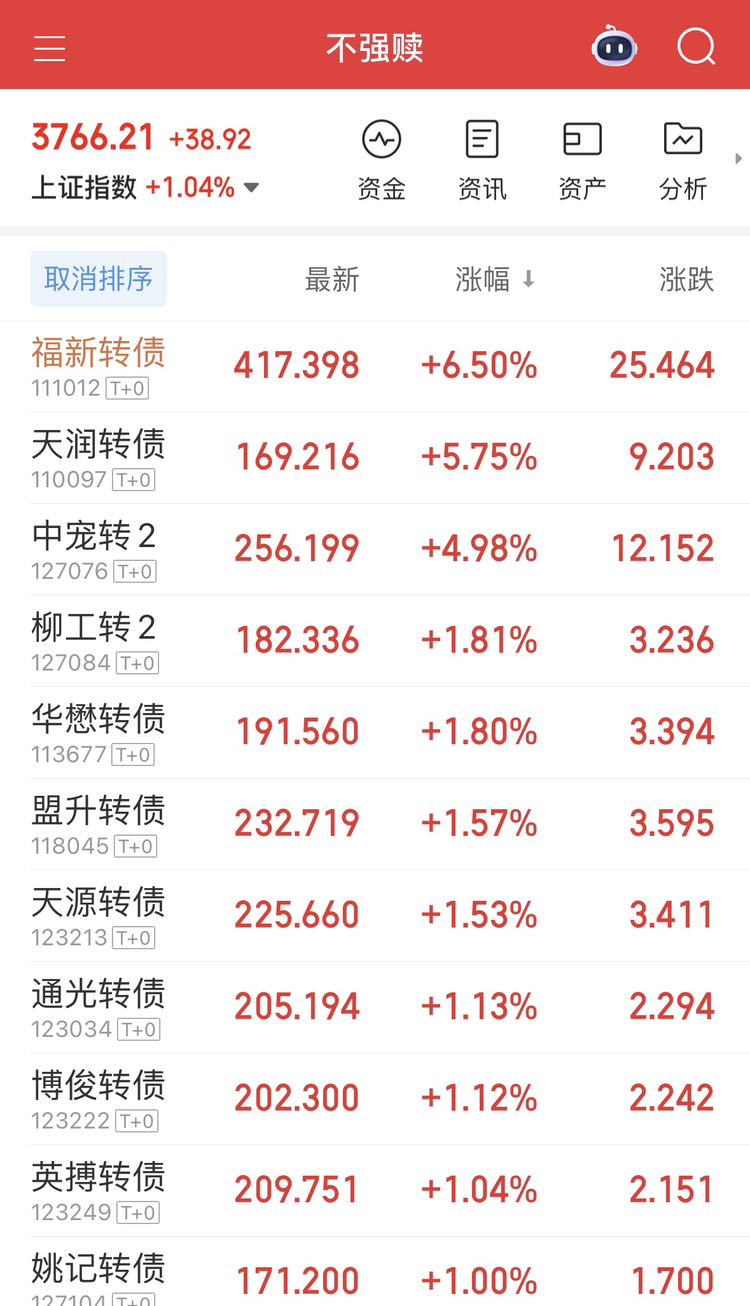Tap the 取消排序 button
Image resolution: width=750 pixels, height=1306 pixels.
coord(98,279)
